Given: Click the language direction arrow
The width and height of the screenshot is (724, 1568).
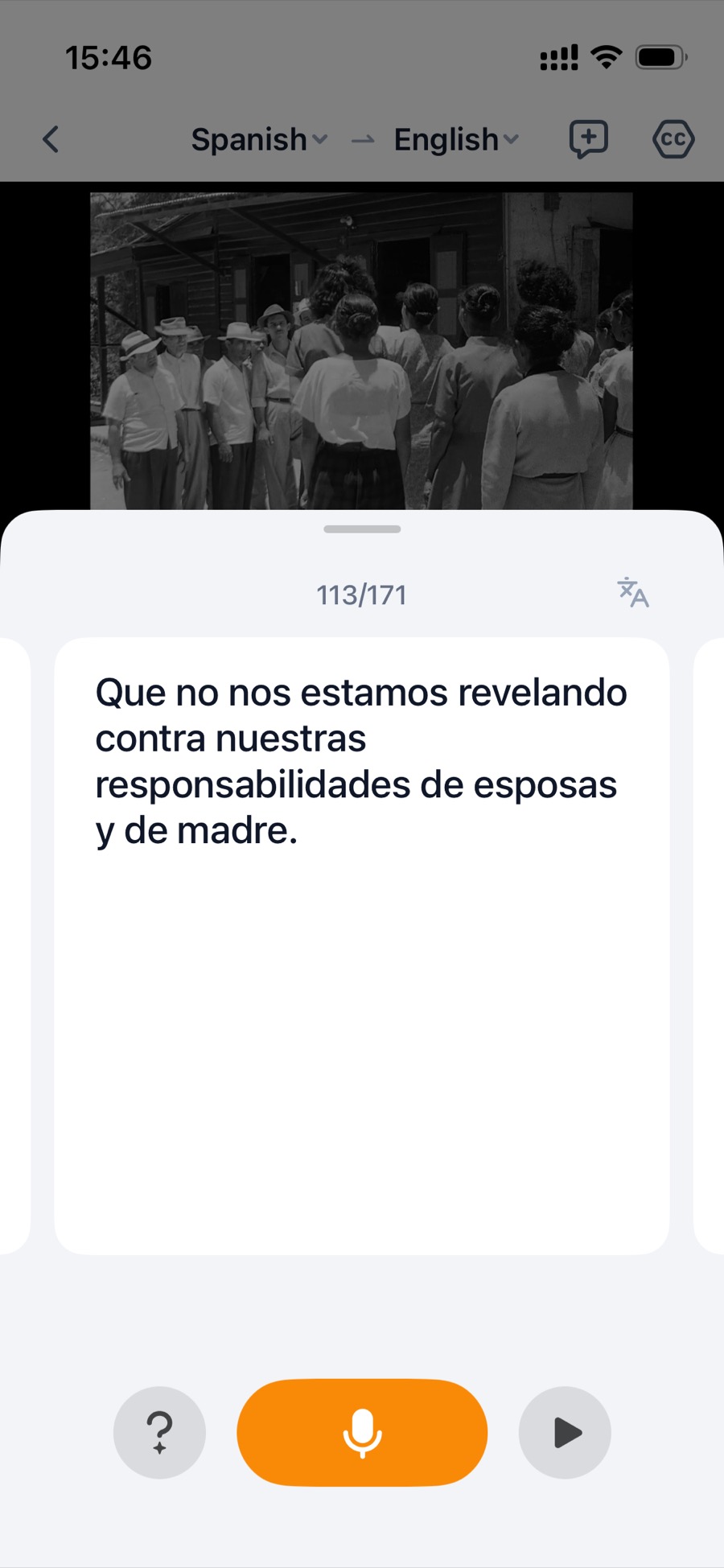Looking at the screenshot, I should 364,138.
